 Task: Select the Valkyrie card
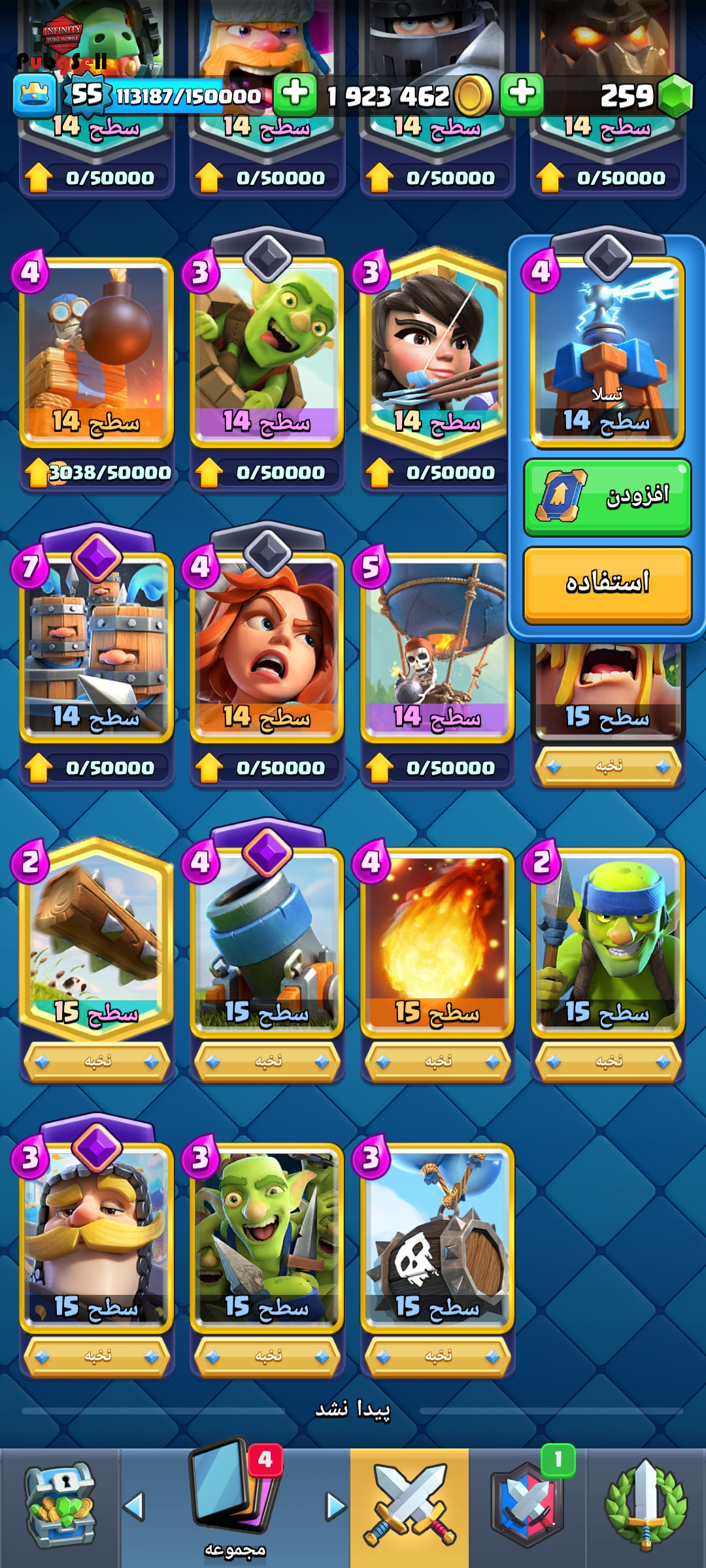click(267, 647)
